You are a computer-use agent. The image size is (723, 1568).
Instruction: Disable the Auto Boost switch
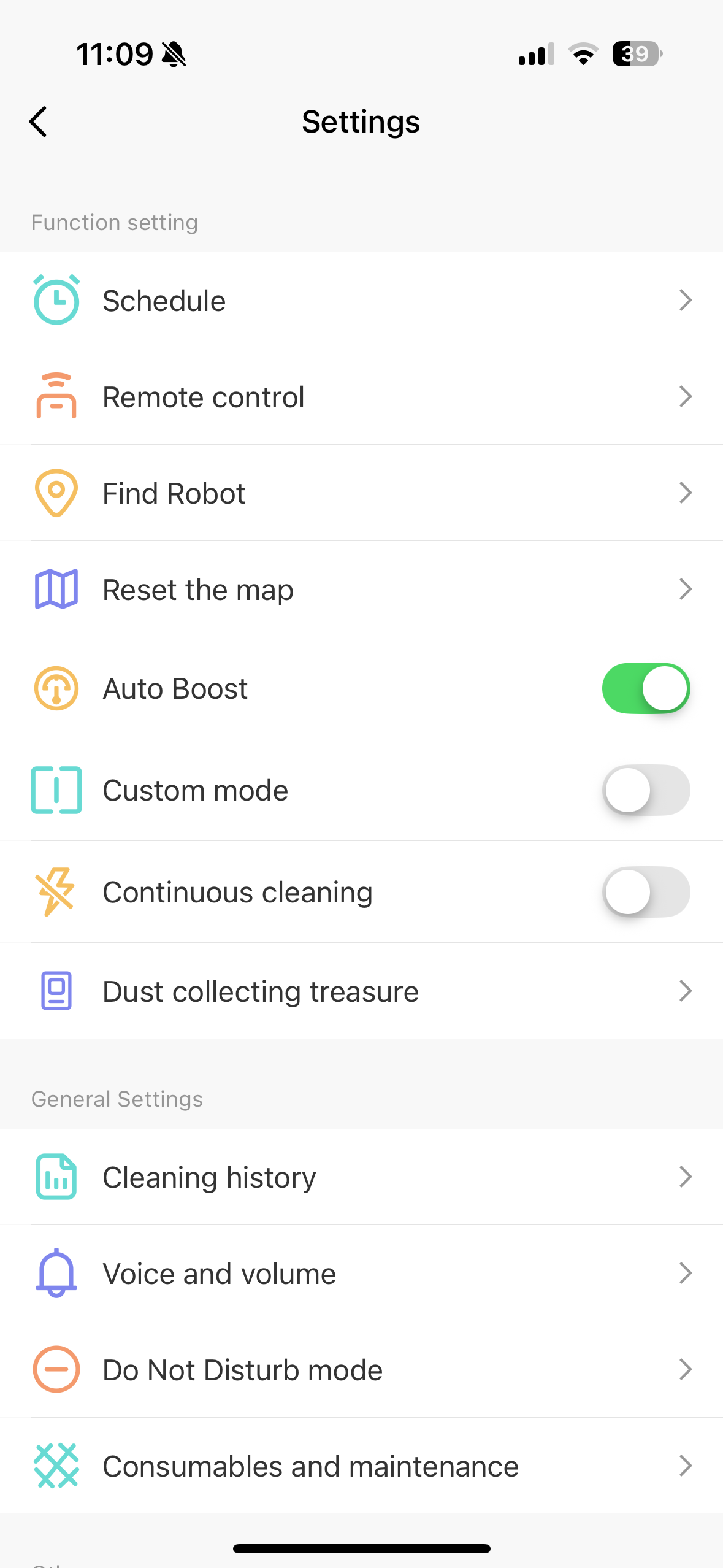[646, 688]
